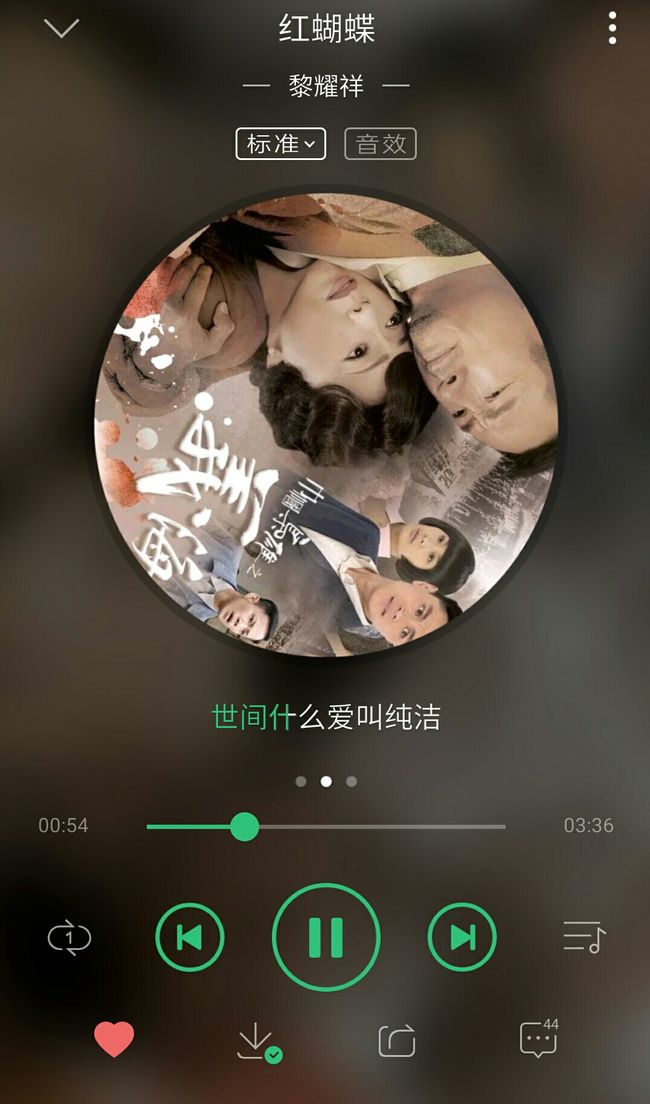The width and height of the screenshot is (650, 1104).
Task: Tap the downloaded song icon
Action: pos(258,1043)
